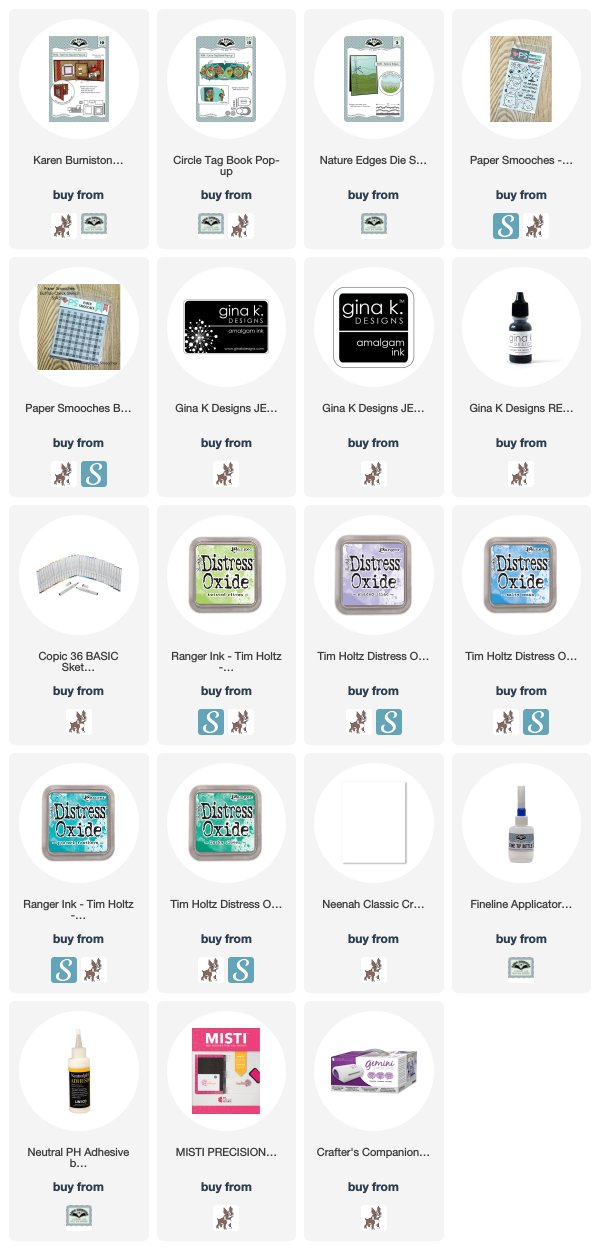Tap the dog store icon under Copic 36 BASIC
600x1250 pixels.
click(x=78, y=721)
